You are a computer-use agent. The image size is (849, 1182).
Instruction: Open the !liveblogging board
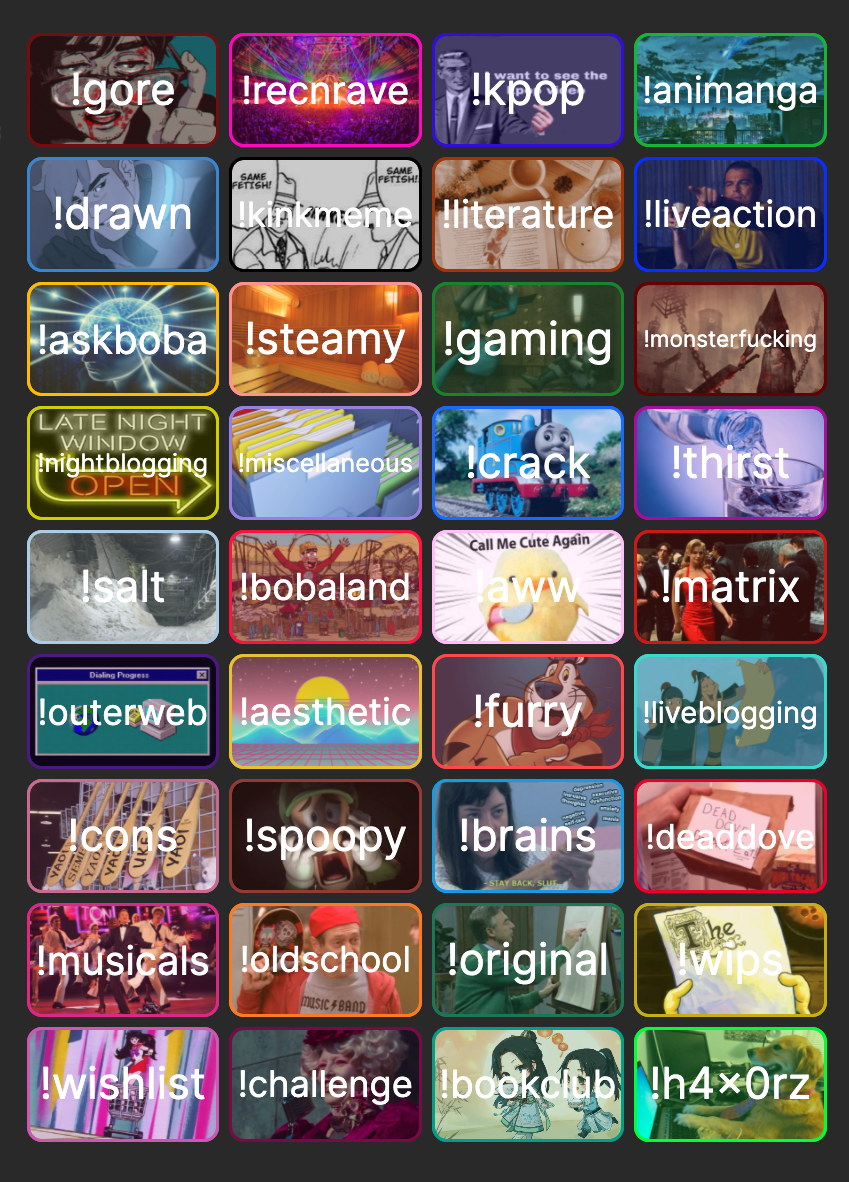coord(730,711)
